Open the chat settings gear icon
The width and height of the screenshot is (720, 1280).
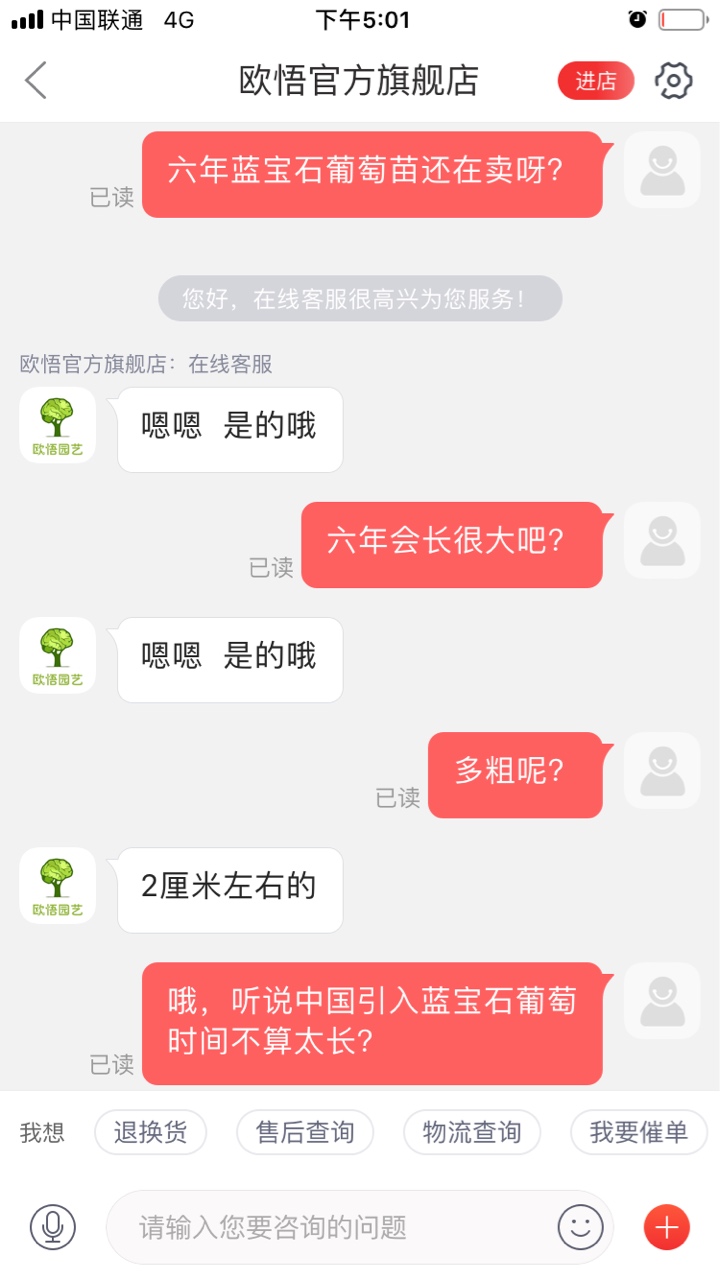pyautogui.click(x=673, y=81)
